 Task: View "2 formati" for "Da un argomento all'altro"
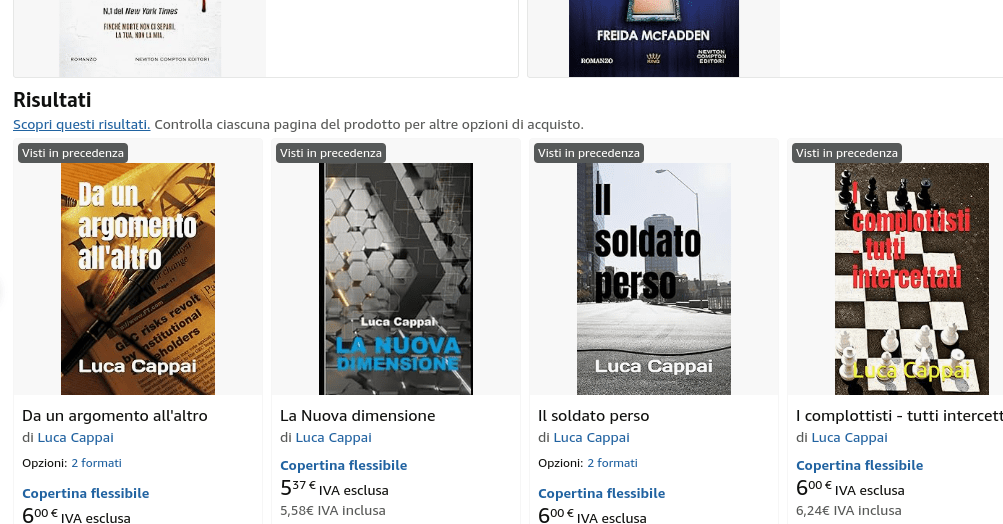pos(96,463)
